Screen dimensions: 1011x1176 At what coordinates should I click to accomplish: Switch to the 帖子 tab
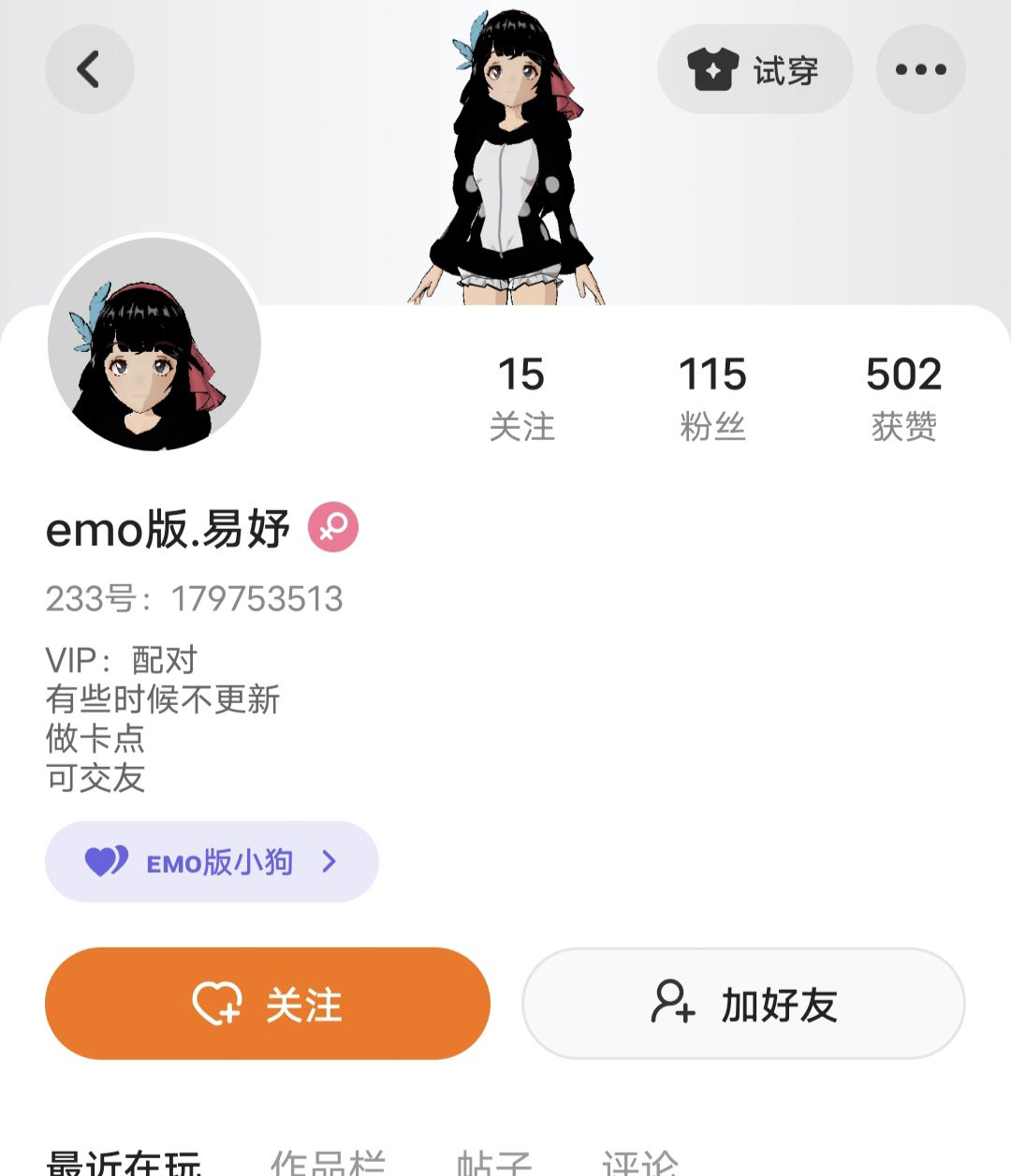pos(493,1163)
